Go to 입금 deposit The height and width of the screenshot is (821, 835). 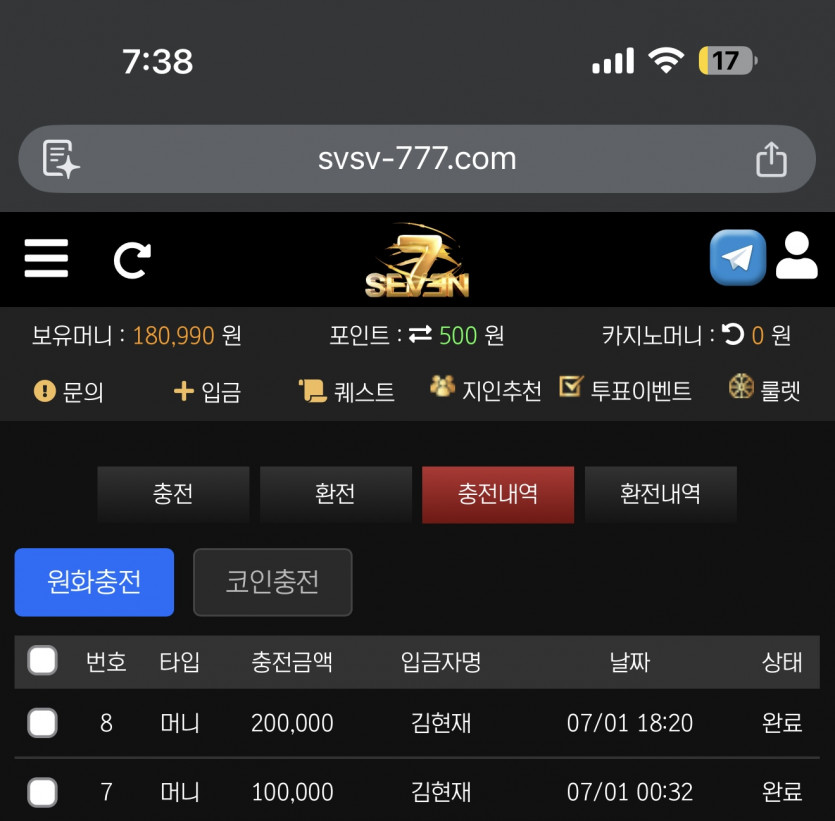click(x=207, y=391)
